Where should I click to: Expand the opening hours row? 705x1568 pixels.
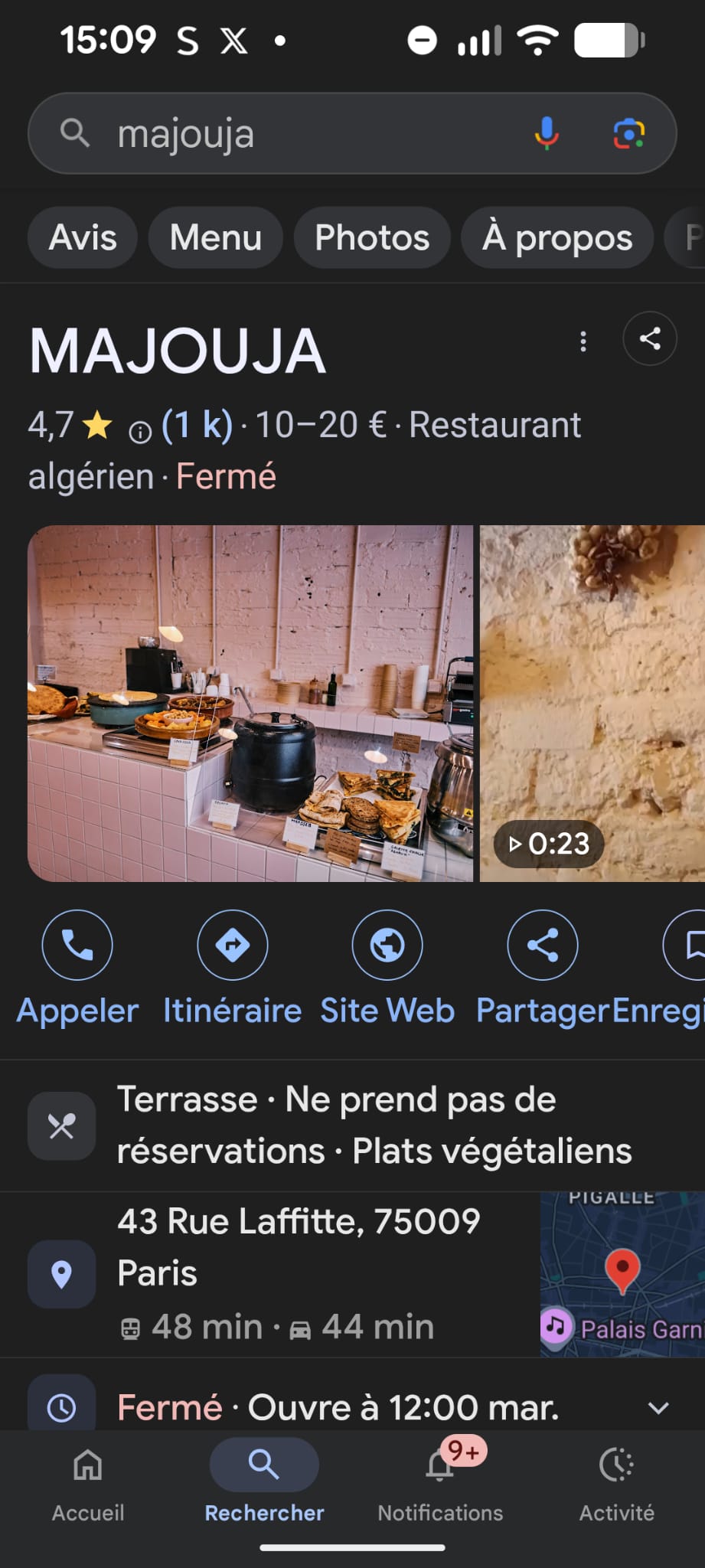[x=658, y=1407]
